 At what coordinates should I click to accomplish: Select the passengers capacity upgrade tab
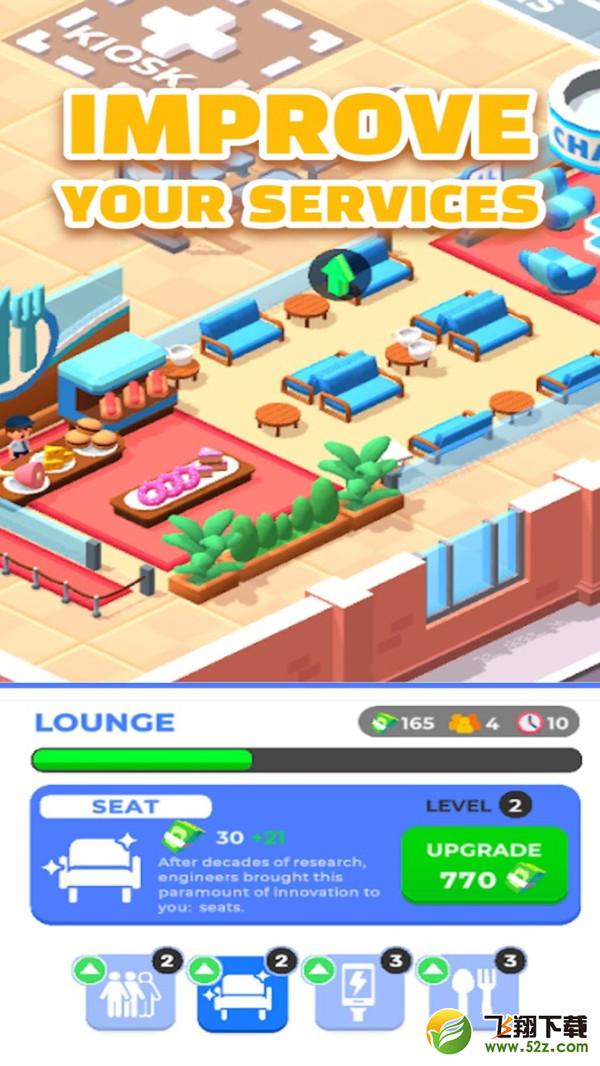coord(130,992)
